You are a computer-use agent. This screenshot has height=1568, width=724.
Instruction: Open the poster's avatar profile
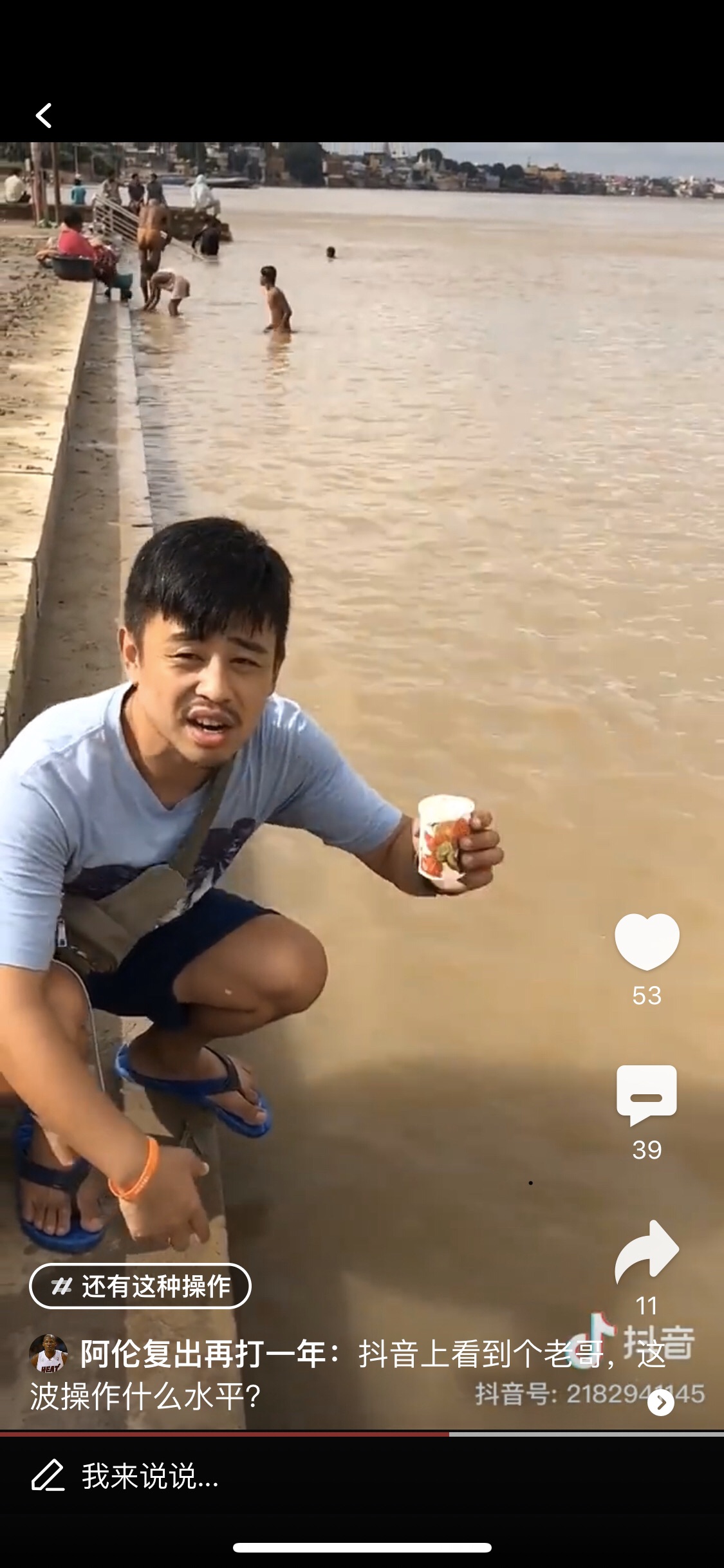coord(49,1354)
